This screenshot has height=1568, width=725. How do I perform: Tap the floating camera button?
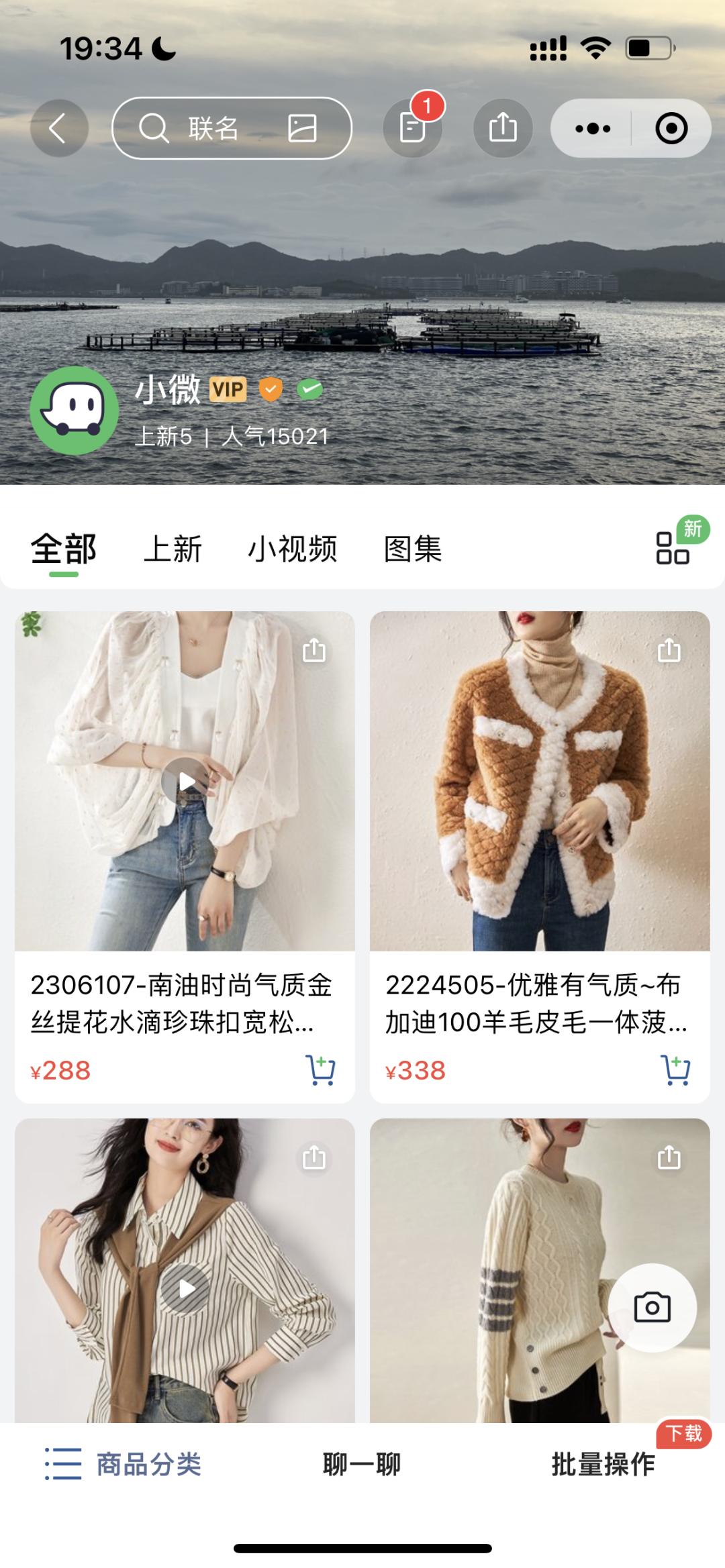pyautogui.click(x=652, y=1307)
